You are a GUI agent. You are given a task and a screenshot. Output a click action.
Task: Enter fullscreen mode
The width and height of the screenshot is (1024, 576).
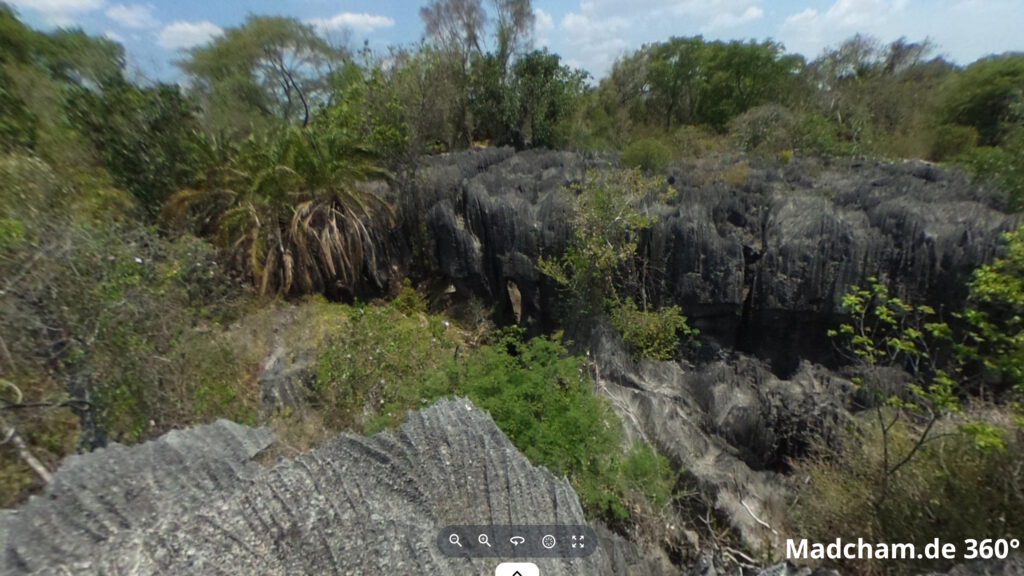click(578, 541)
